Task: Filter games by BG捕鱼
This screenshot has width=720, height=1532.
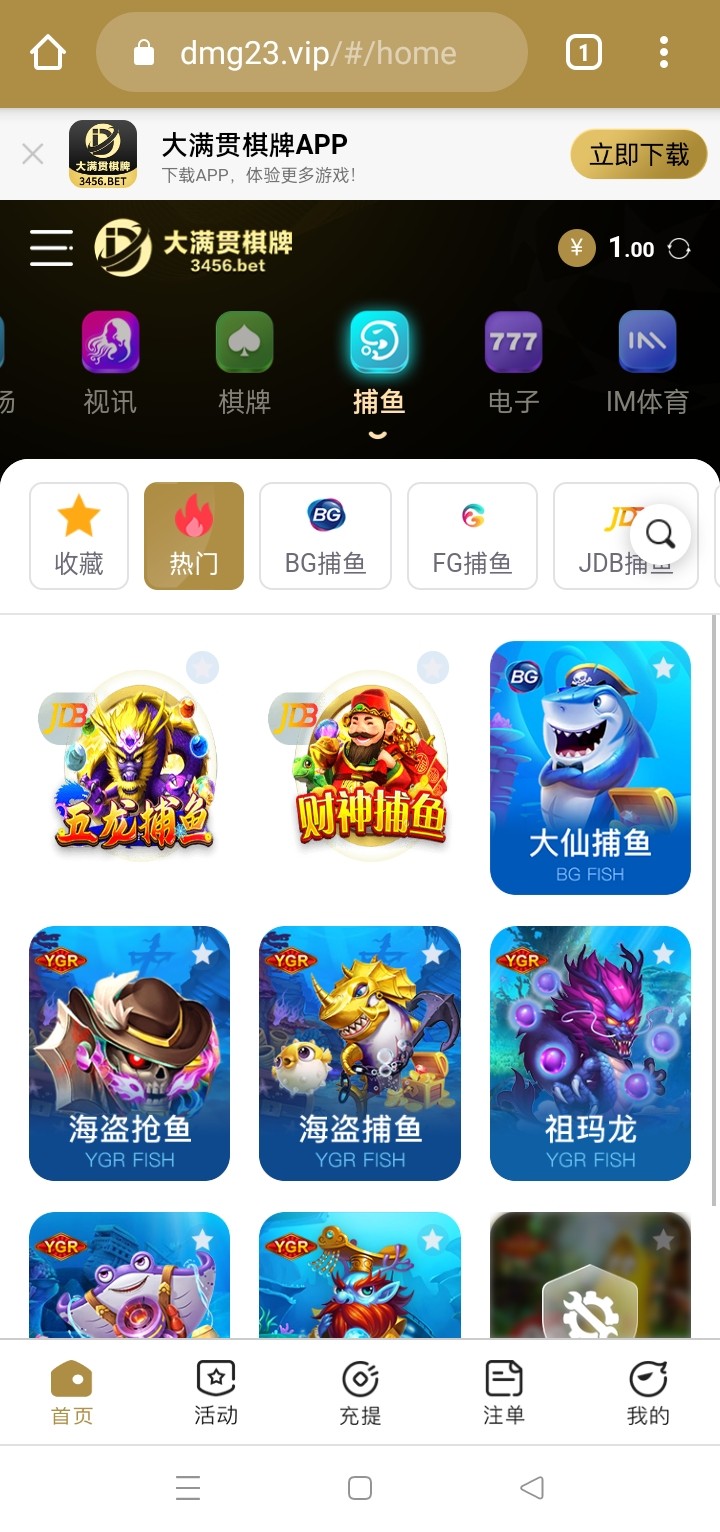Action: pos(325,536)
